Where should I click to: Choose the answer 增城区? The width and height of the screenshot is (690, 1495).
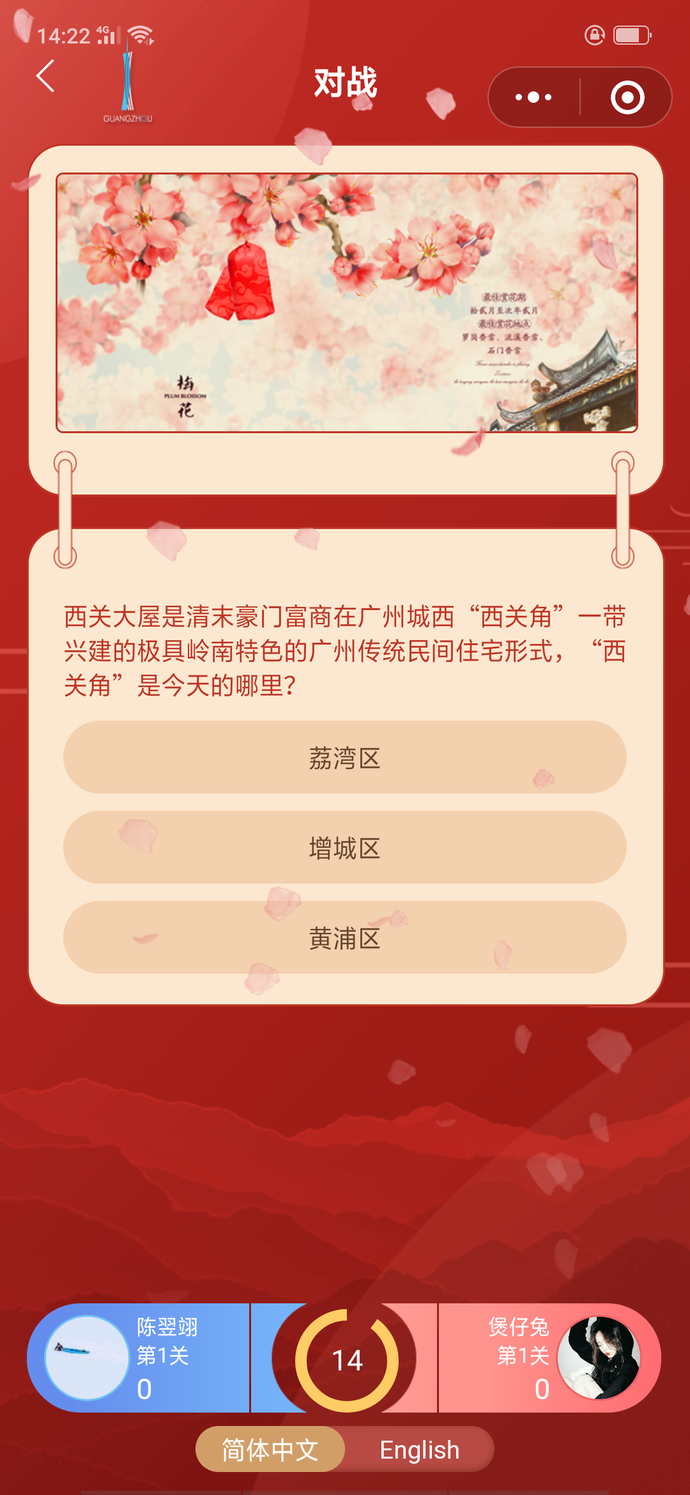pos(345,848)
